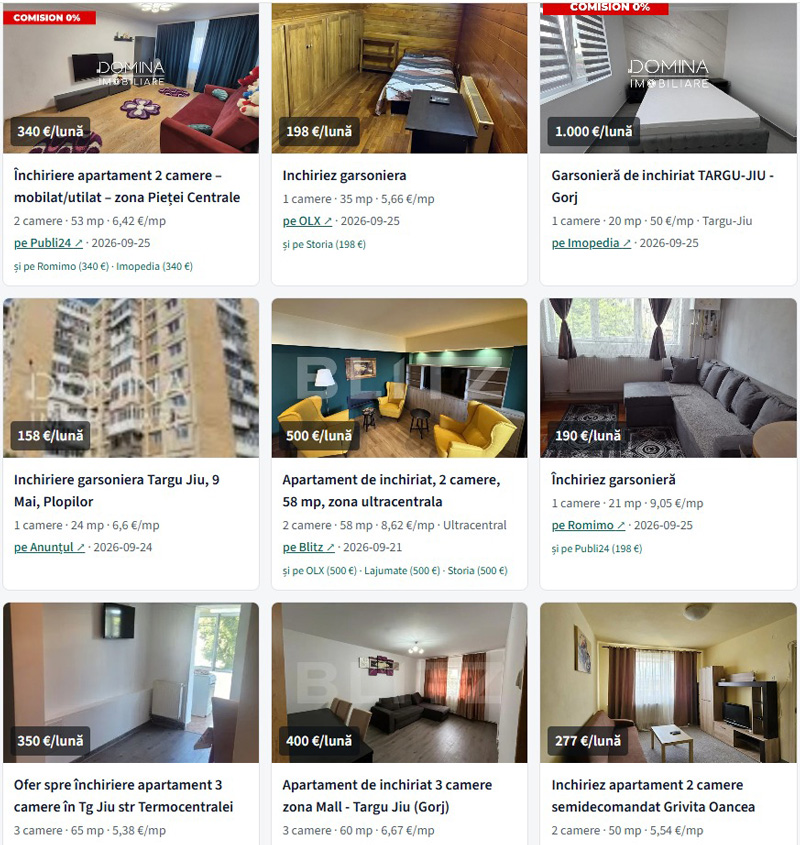
Task: Open the 'pe Romimo' source link
Action: [x=588, y=525]
